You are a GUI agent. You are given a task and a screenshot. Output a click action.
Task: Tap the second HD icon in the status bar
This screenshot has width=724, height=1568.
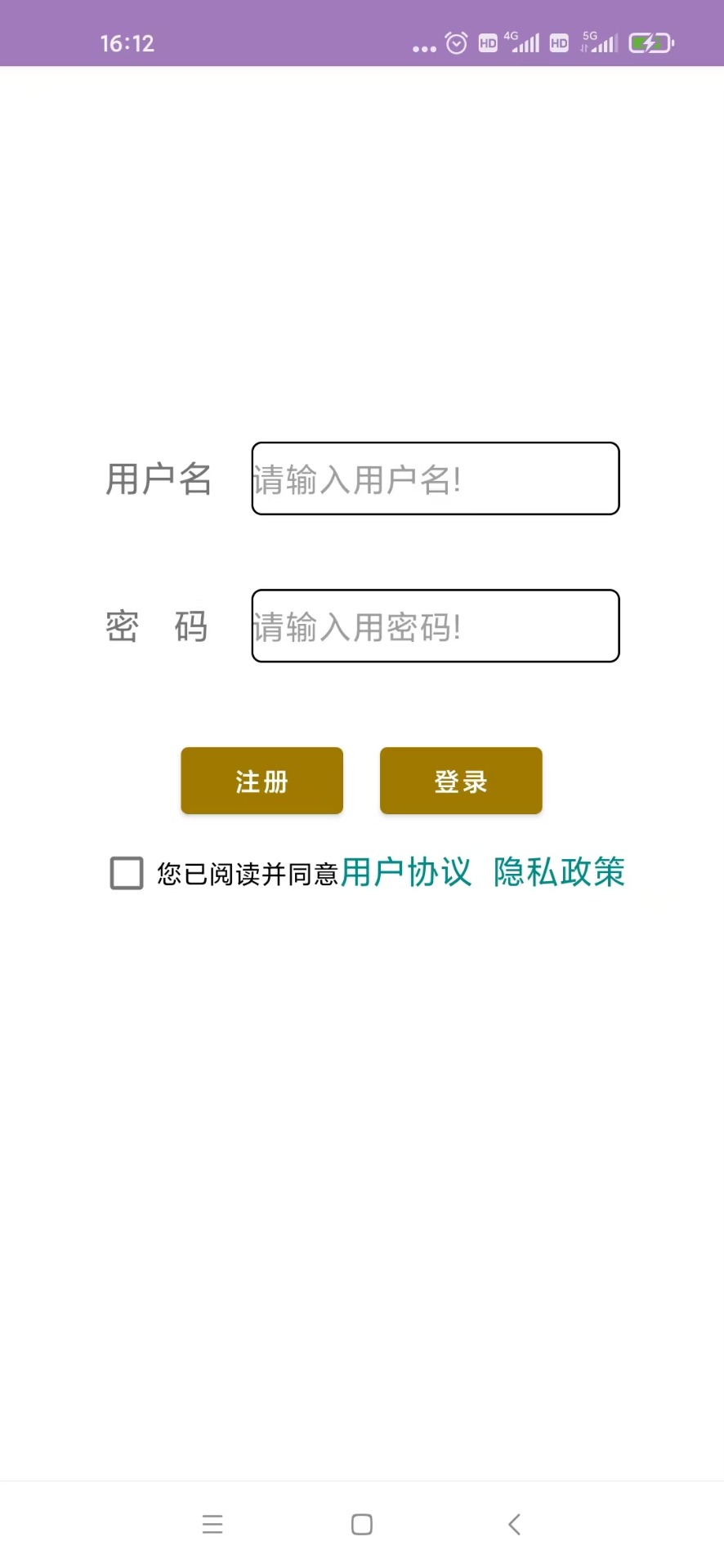(559, 43)
